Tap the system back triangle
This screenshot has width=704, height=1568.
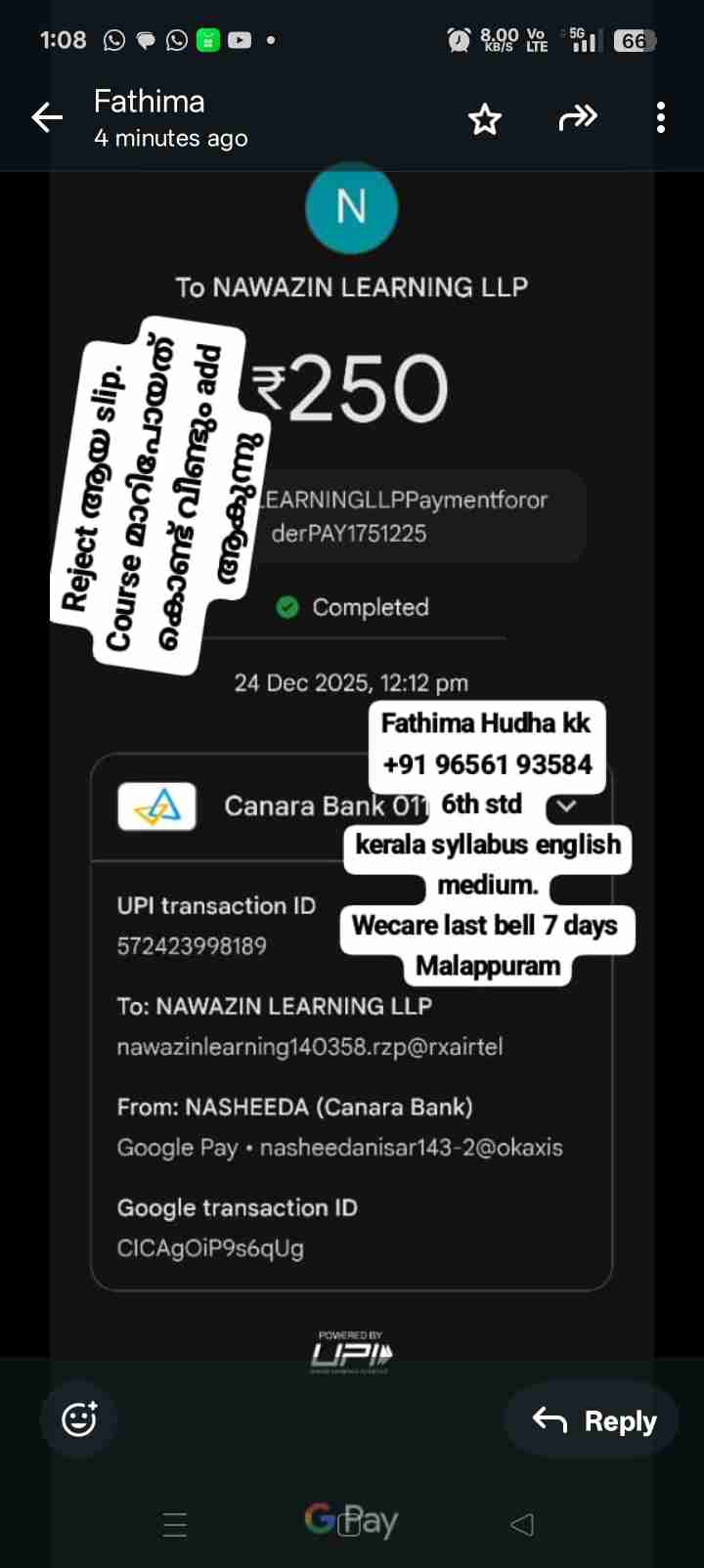point(522,1524)
